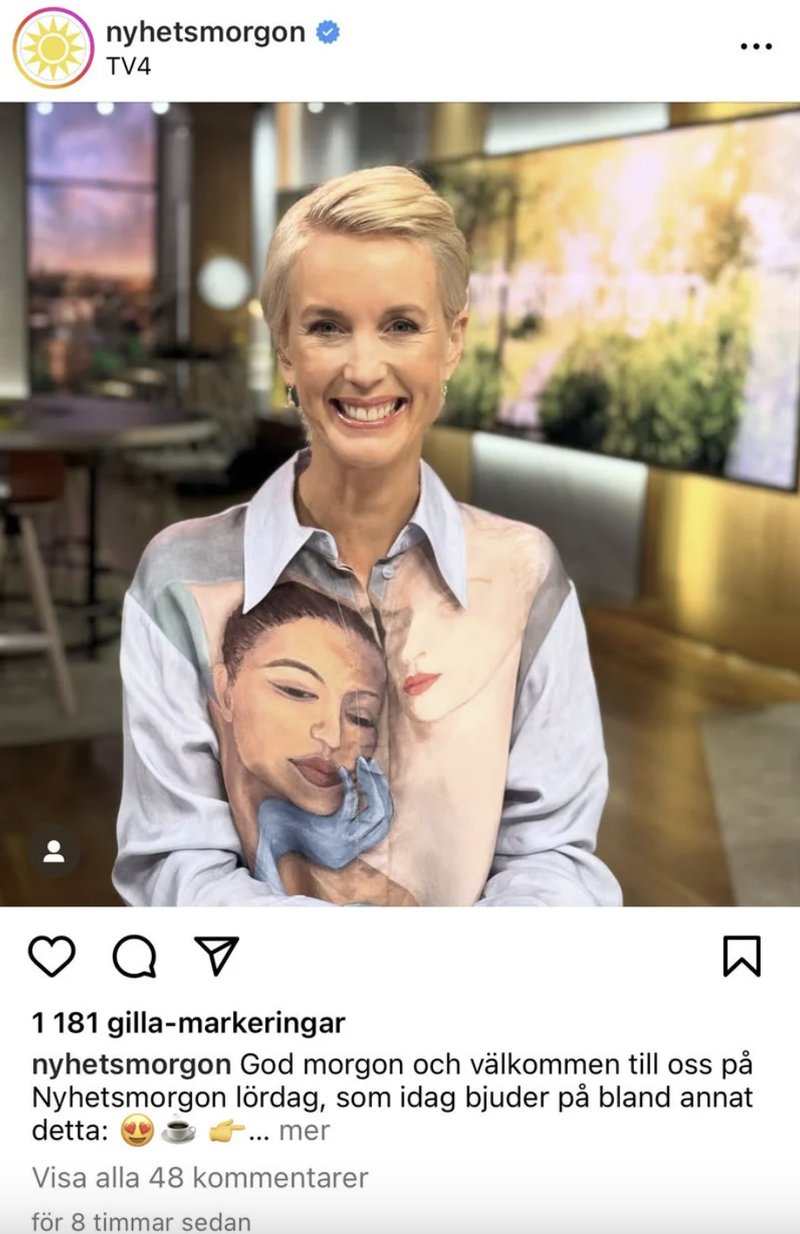Expand the caption with "mer"
The height and width of the screenshot is (1234, 800).
click(x=304, y=1131)
